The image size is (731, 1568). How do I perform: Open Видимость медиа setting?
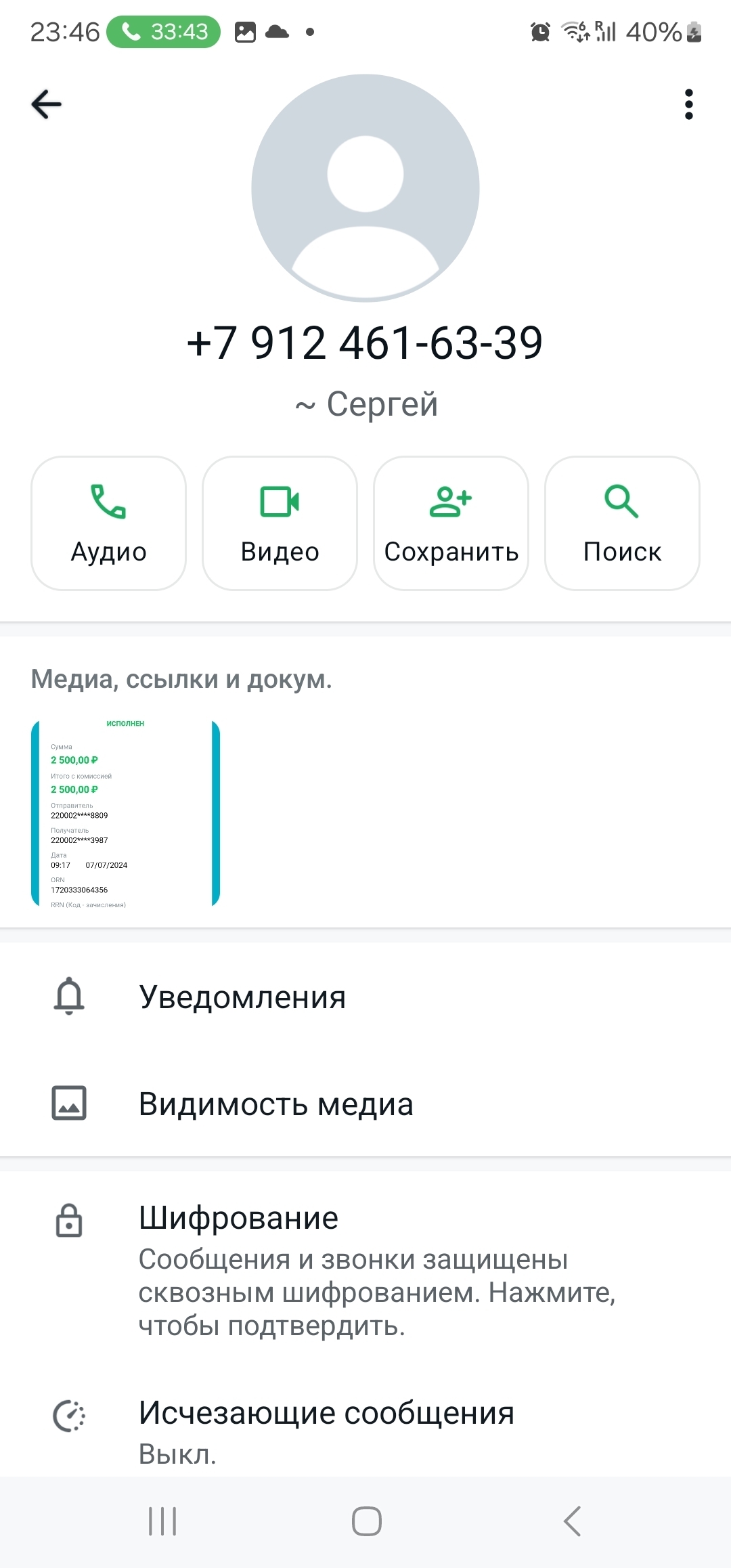275,1104
